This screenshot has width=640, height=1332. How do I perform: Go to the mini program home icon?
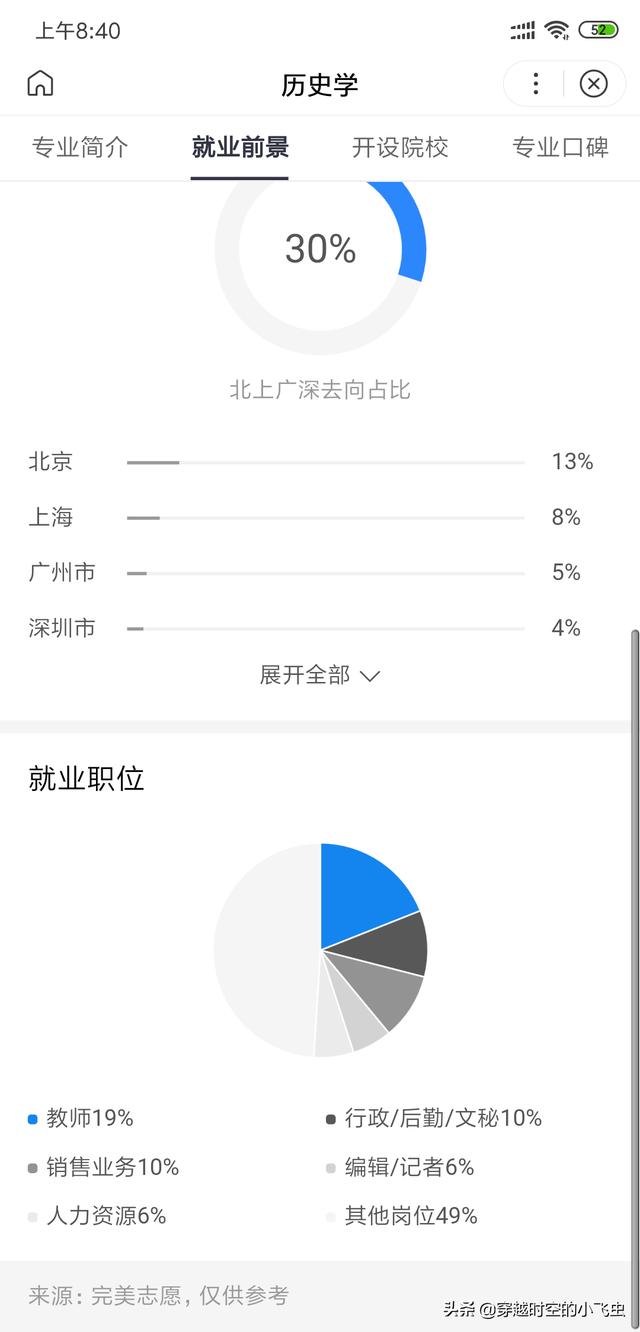(x=40, y=84)
